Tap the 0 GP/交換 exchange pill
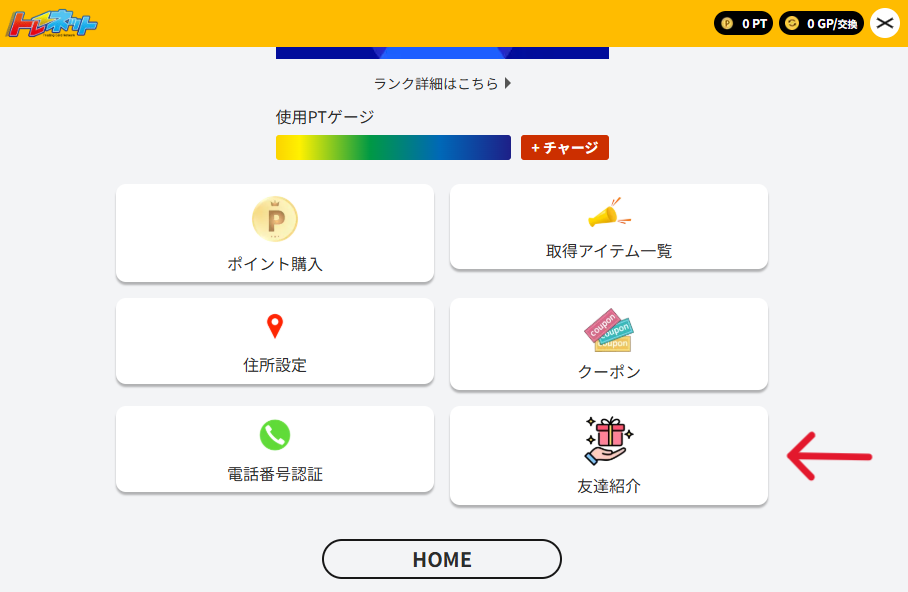The height and width of the screenshot is (592, 908). (x=821, y=23)
